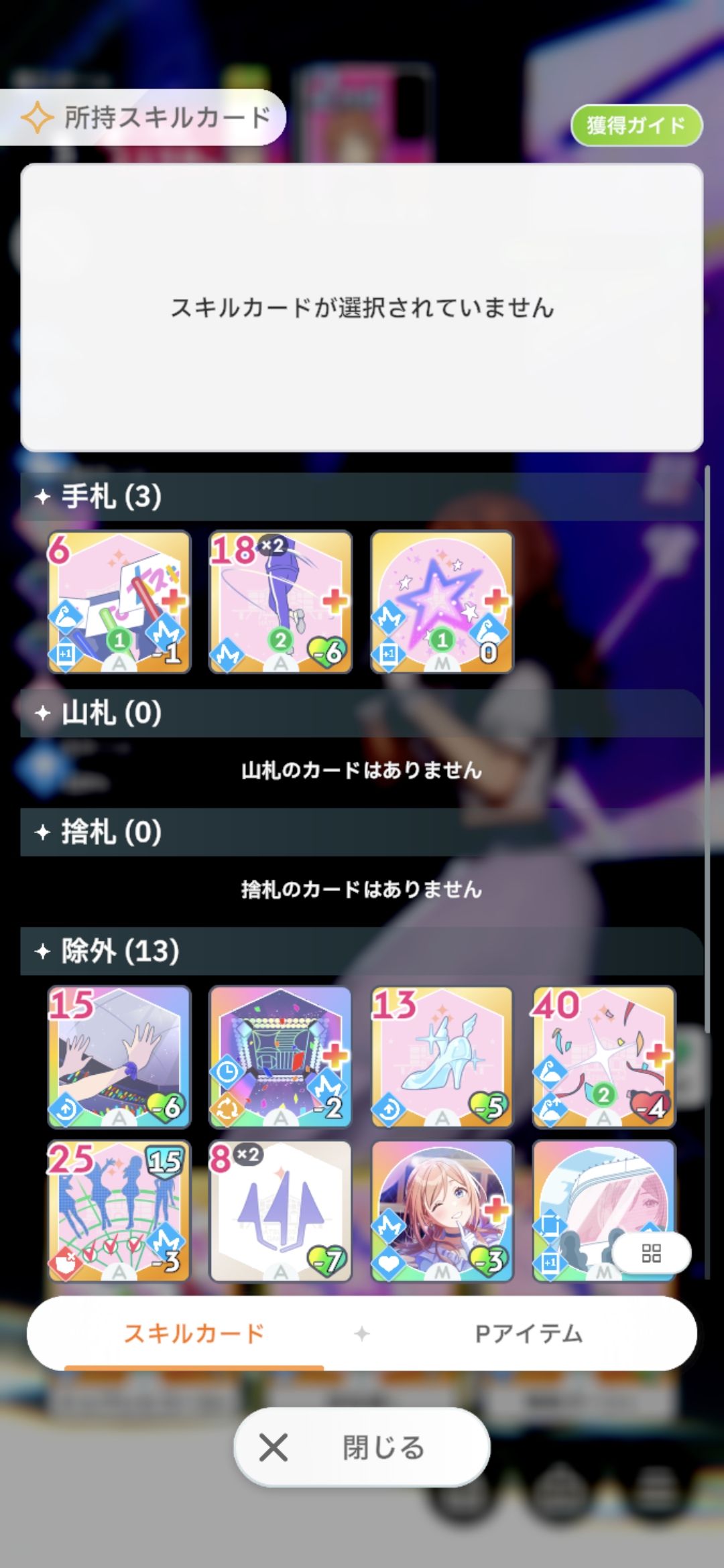Select the arrows card showing 8 ×2
Viewport: 724px width, 1568px height.
(x=281, y=1211)
